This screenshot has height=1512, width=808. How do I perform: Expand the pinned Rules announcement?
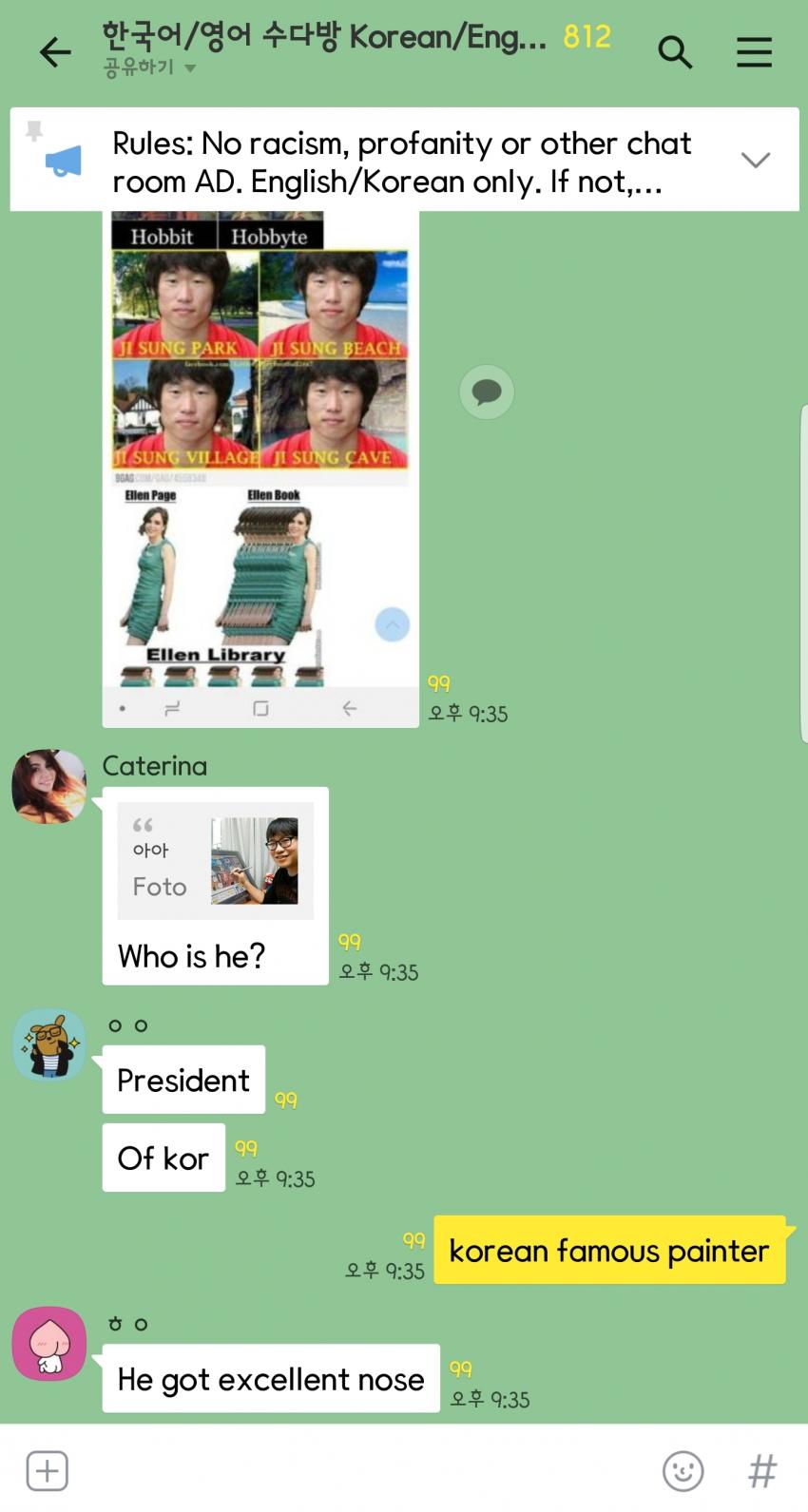[x=755, y=160]
